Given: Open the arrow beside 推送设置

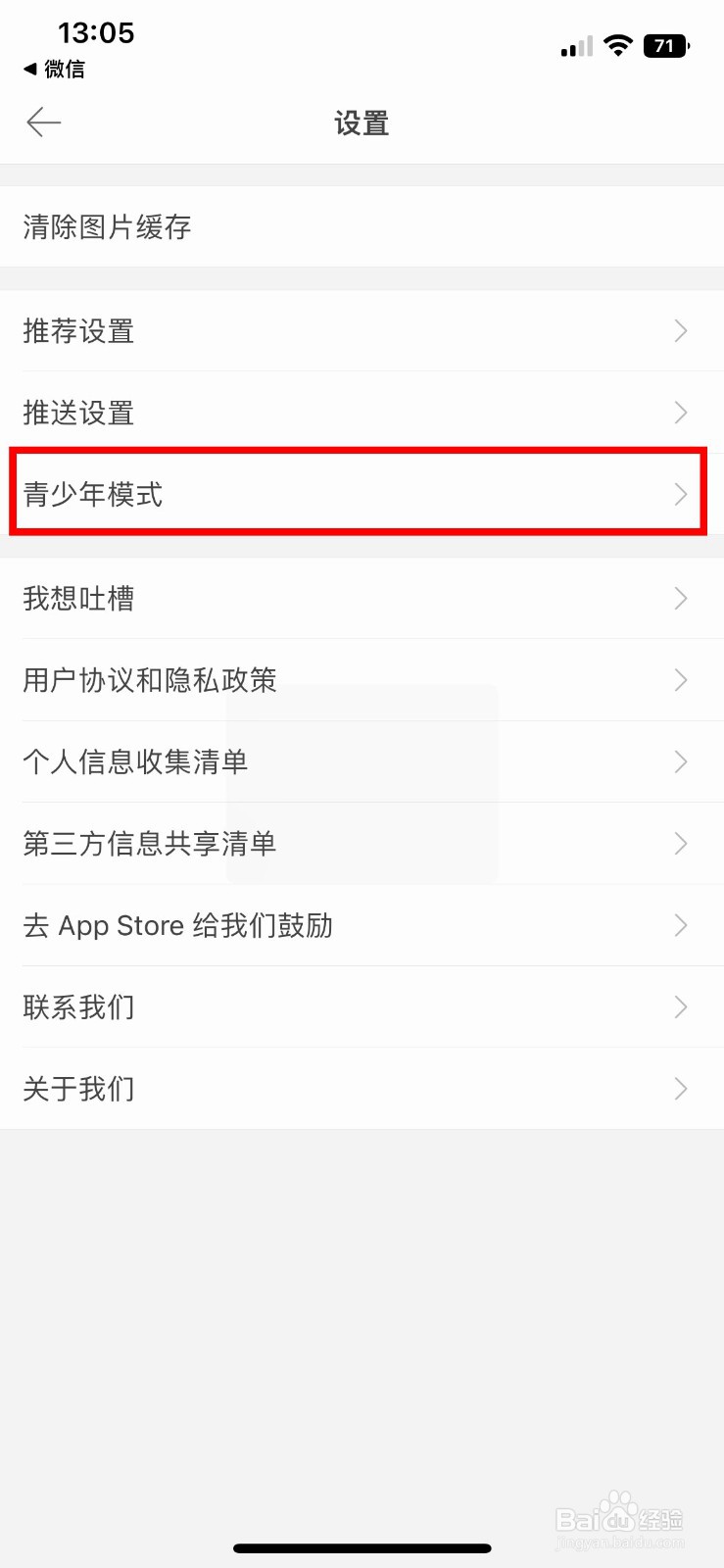Looking at the screenshot, I should [681, 413].
